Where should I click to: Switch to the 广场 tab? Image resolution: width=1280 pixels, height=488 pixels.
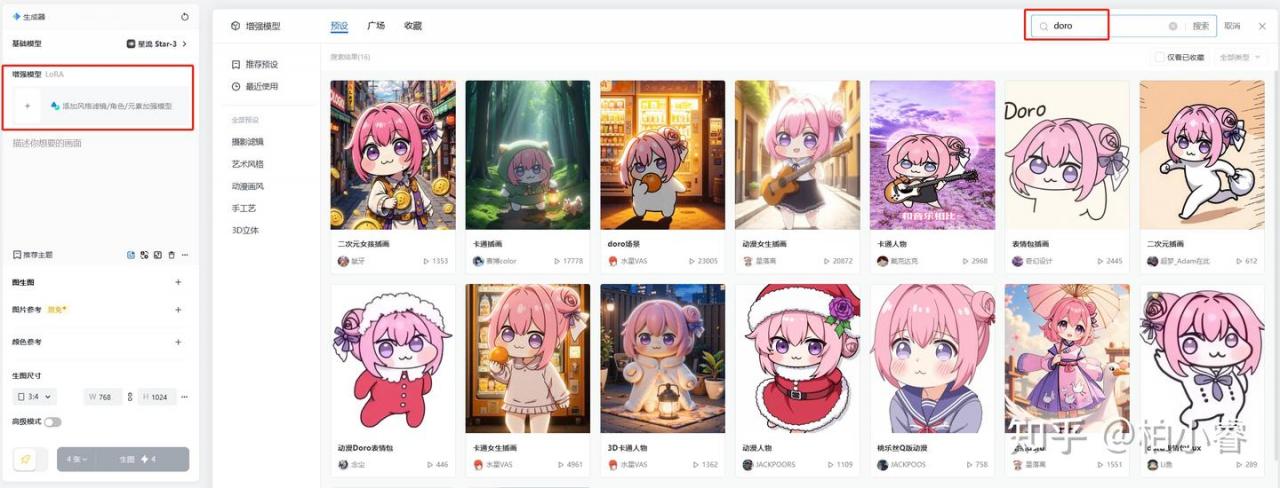[x=376, y=26]
